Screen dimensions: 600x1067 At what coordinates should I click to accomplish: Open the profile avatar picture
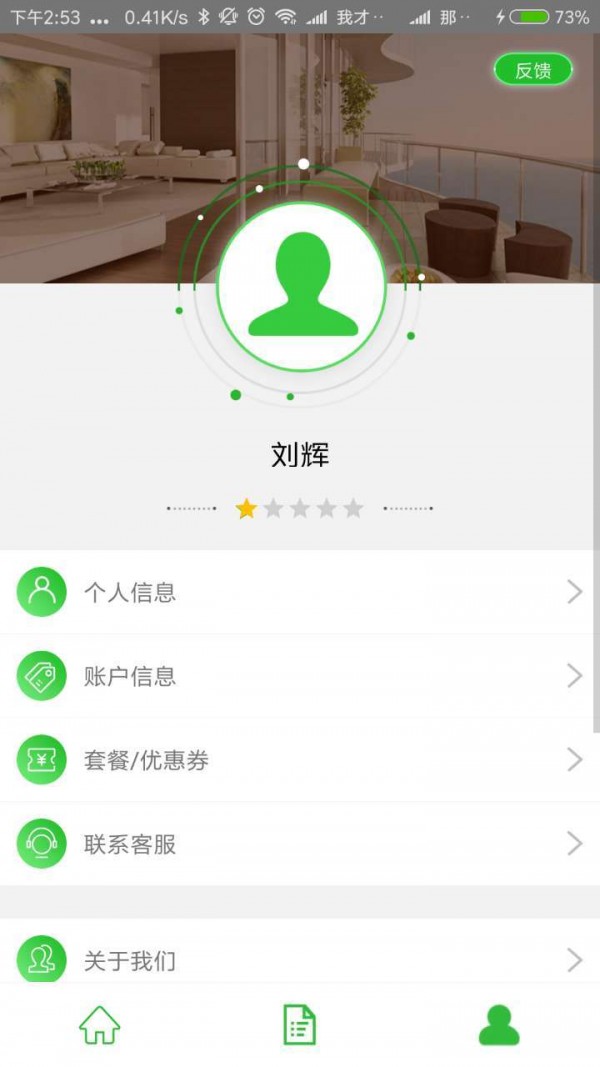(301, 287)
